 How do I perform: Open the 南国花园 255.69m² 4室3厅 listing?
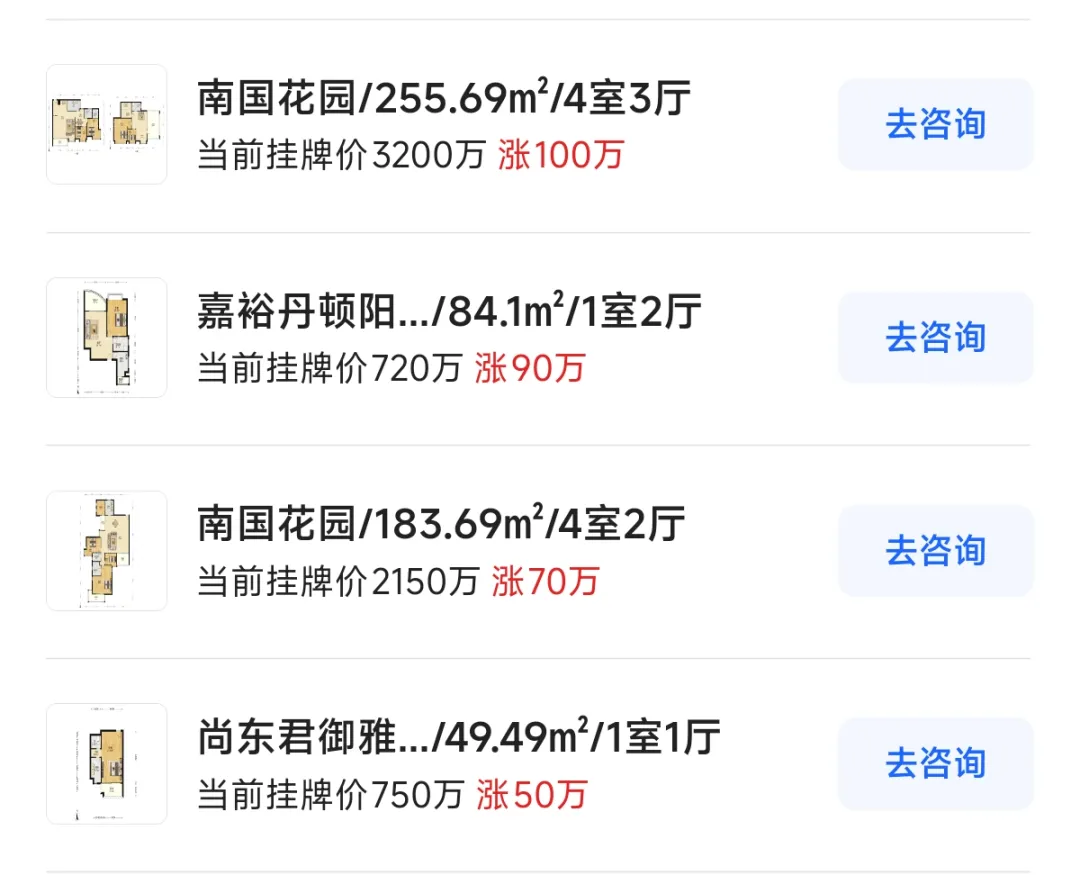tap(444, 99)
